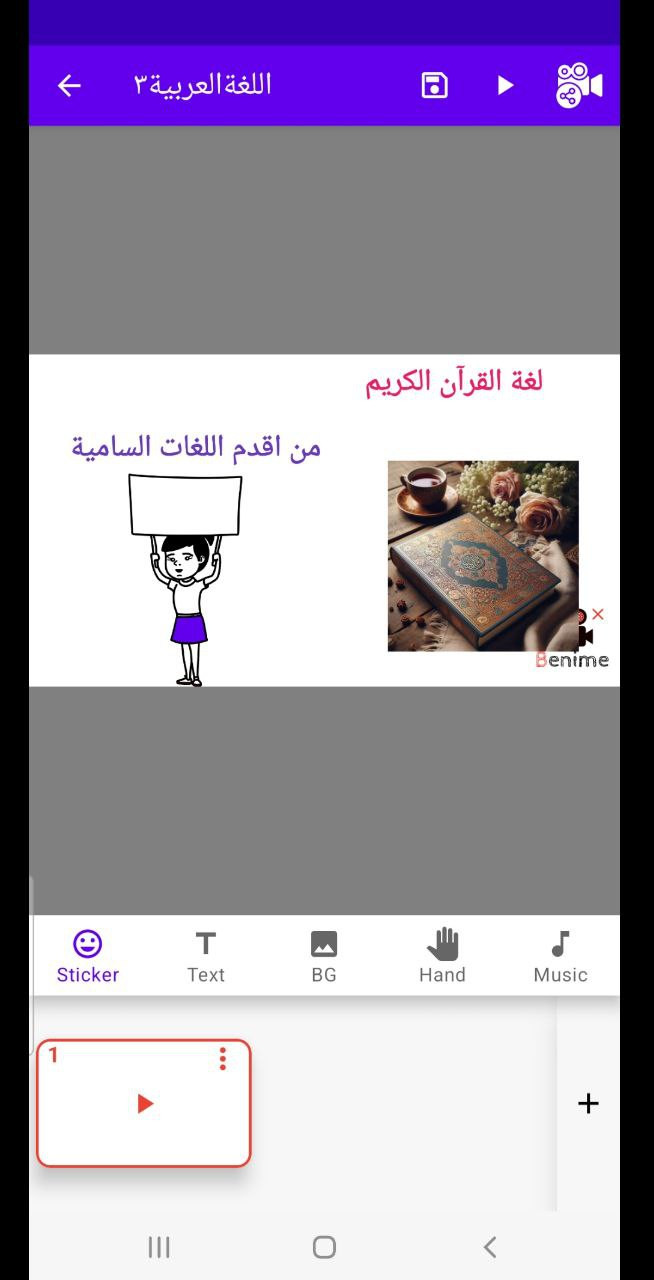Play the animation preview
The width and height of the screenshot is (654, 1280).
505,86
